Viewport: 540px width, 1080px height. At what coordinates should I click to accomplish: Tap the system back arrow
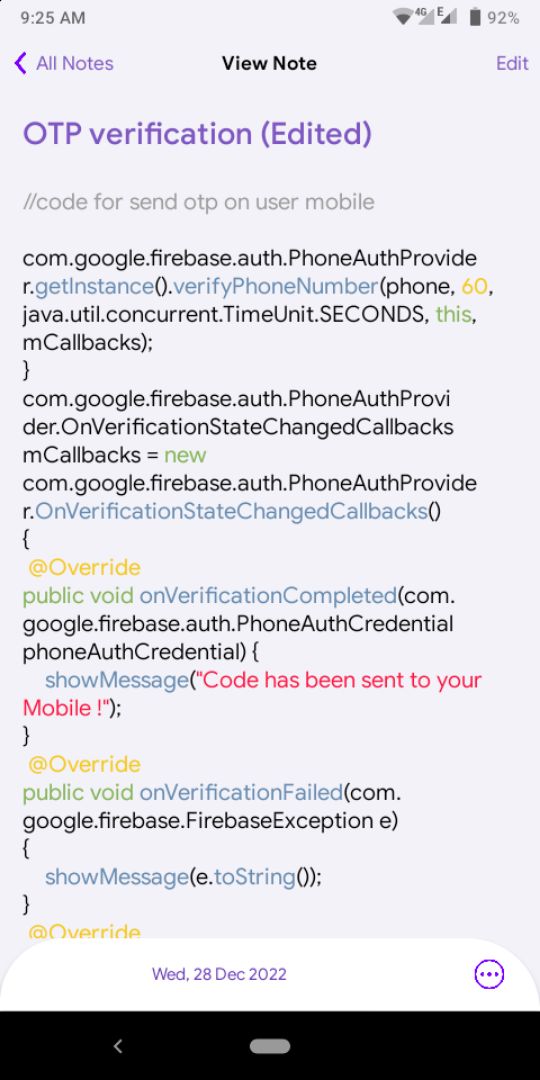(118, 1046)
